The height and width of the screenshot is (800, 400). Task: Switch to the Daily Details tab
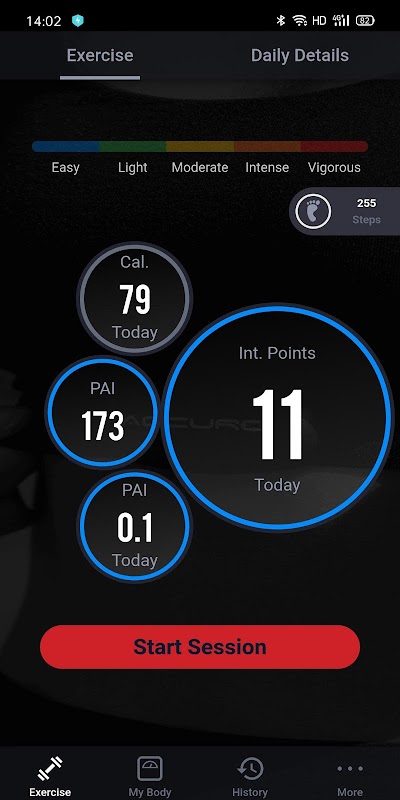click(299, 56)
